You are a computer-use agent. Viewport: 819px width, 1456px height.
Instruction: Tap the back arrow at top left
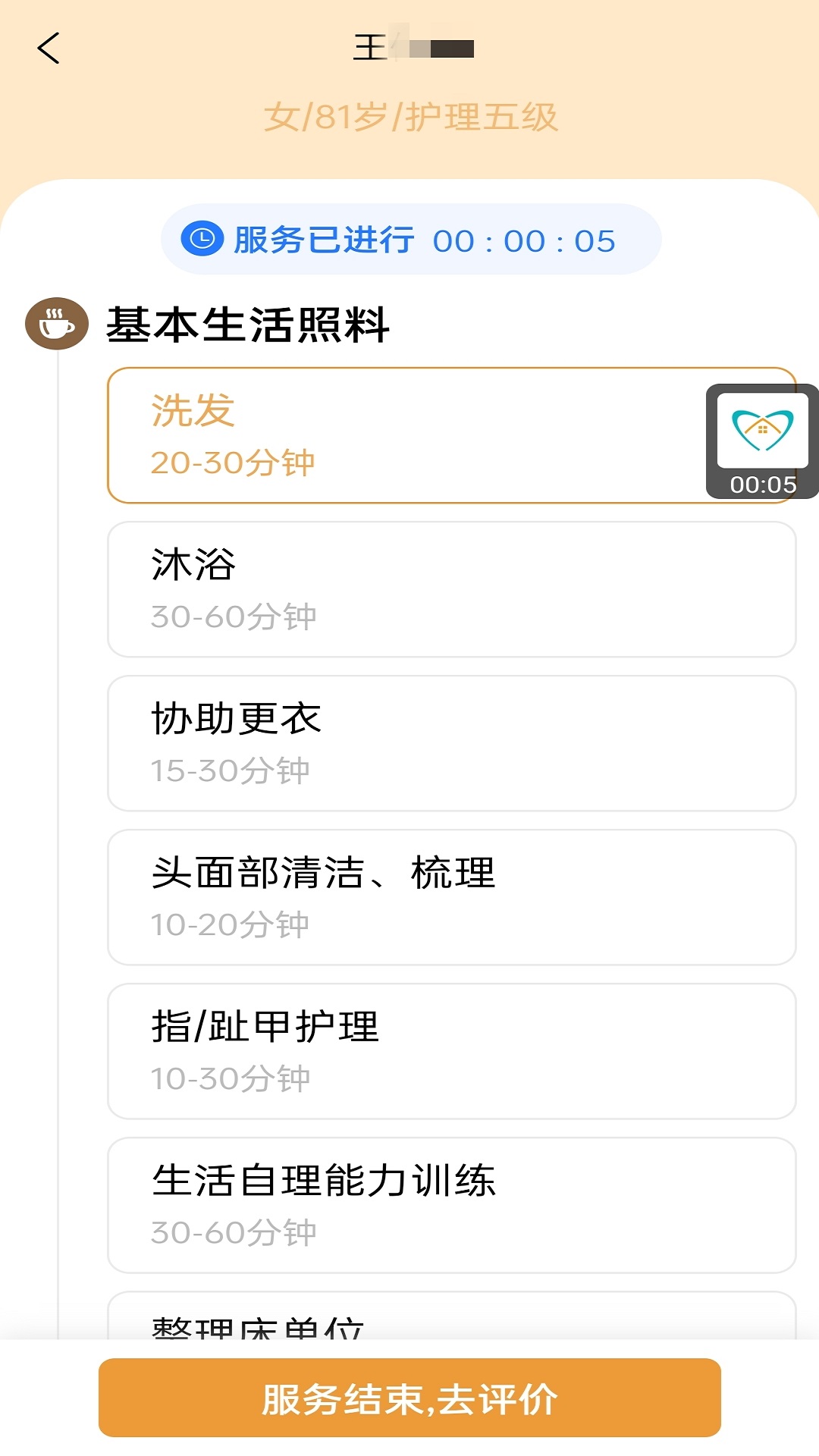pyautogui.click(x=49, y=49)
